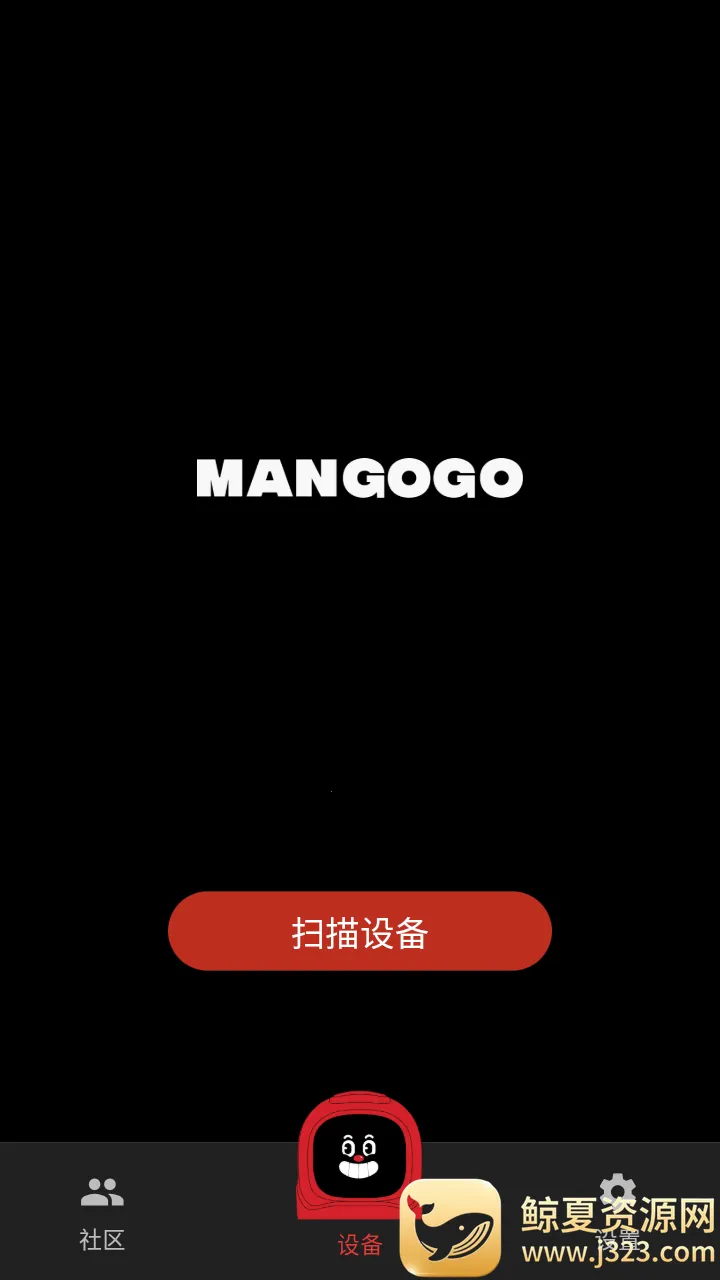
Task: Start scanning by tapping the red button
Action: [359, 931]
